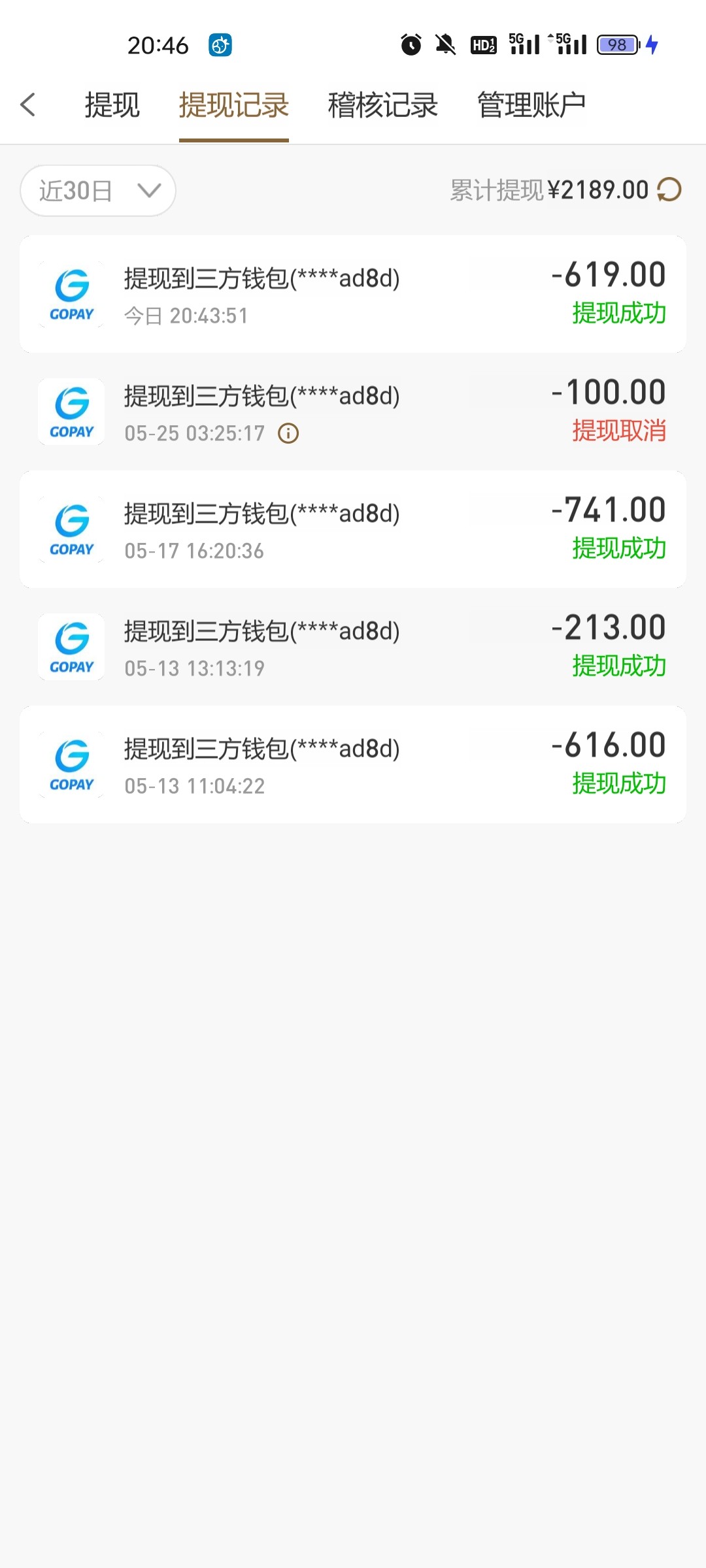Tap the info icon beside 05-25 03:25:17
The width and height of the screenshot is (706, 1568).
[x=288, y=433]
